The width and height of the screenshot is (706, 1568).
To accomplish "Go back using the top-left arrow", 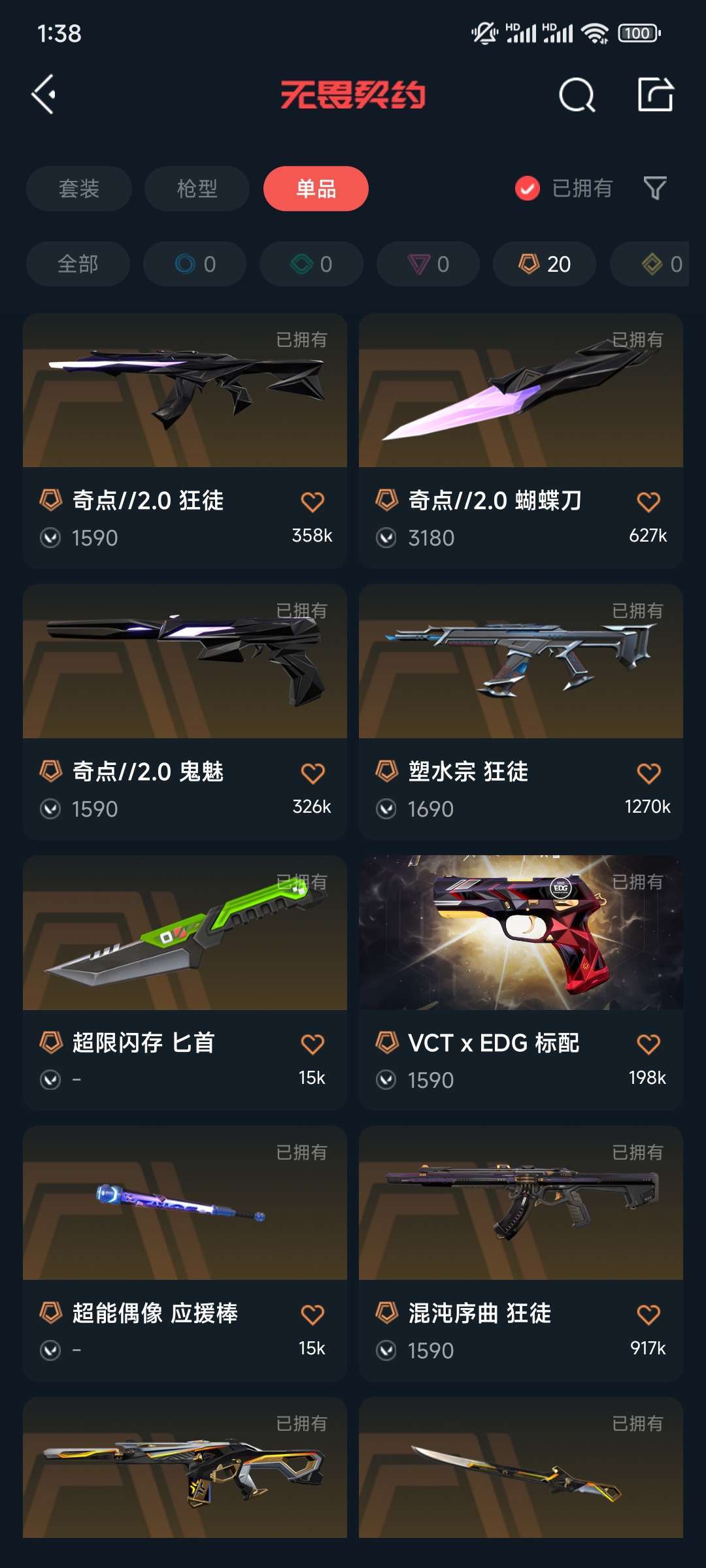I will (44, 95).
